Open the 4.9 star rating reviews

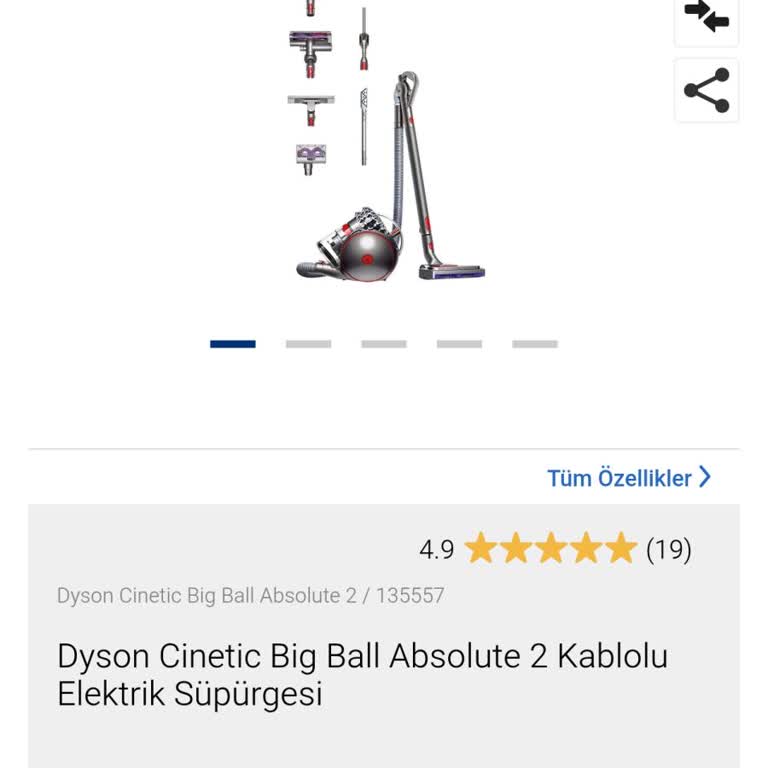pyautogui.click(x=555, y=549)
